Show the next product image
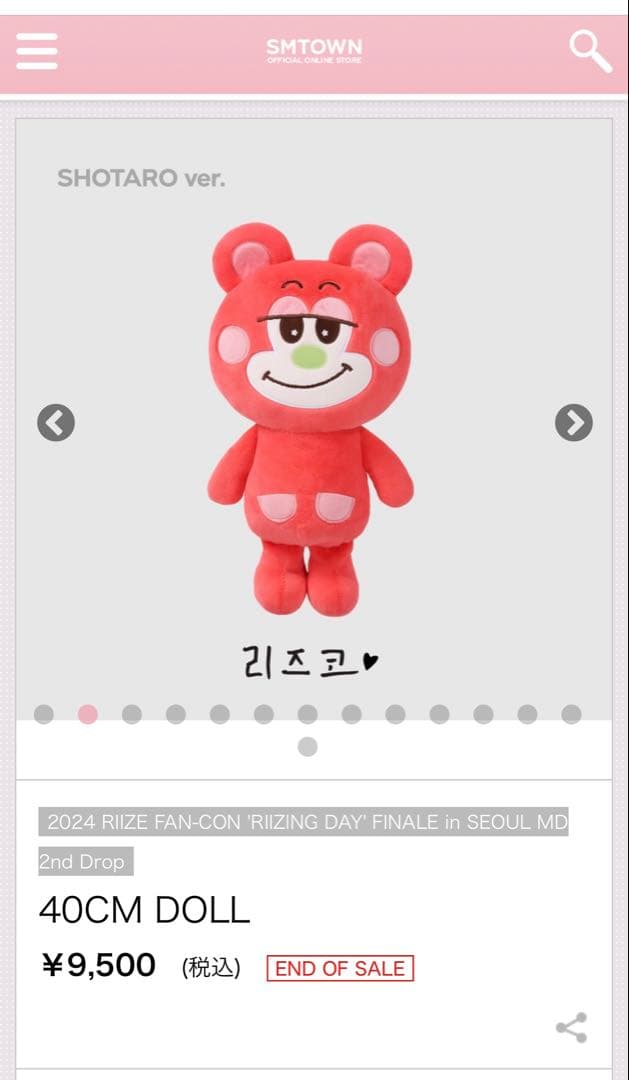 pos(573,423)
